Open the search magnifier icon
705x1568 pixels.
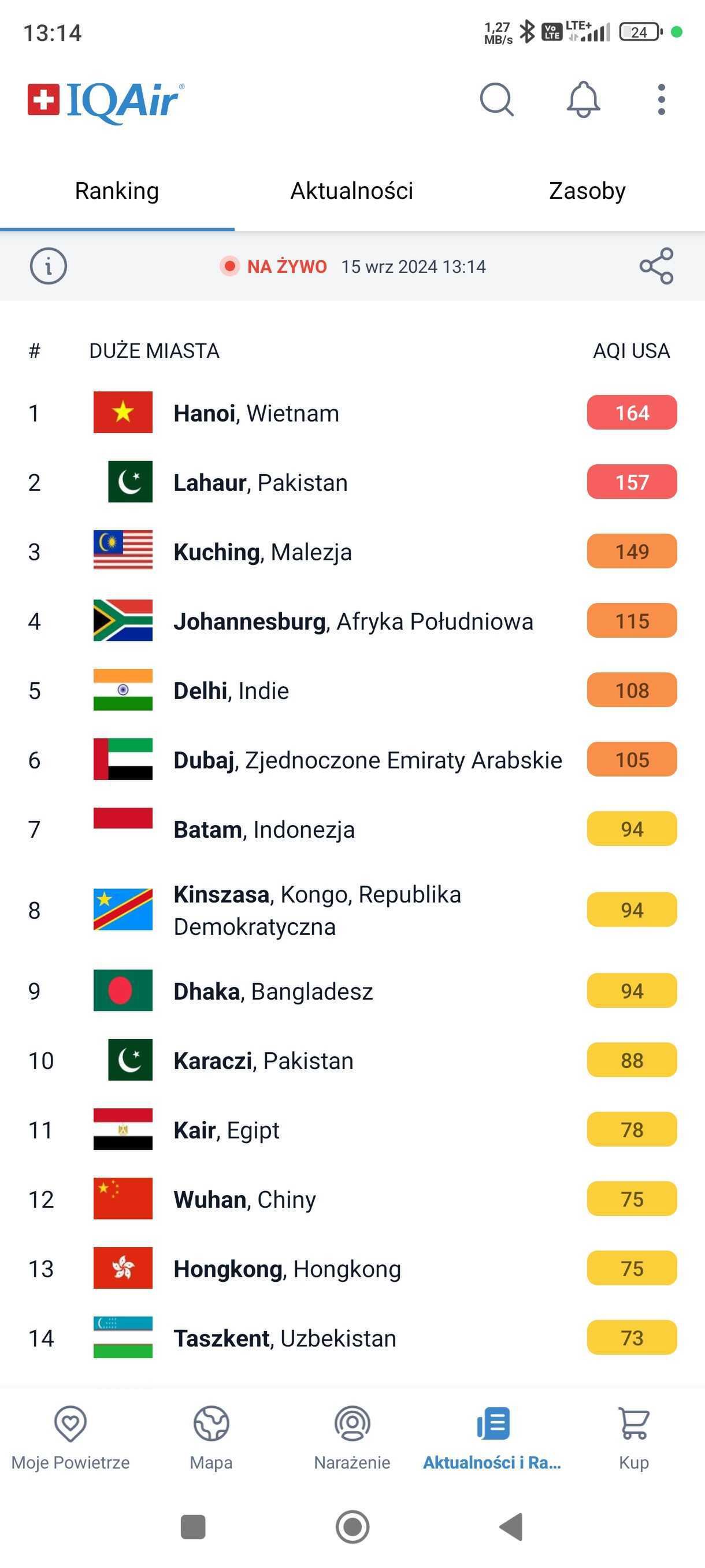496,99
